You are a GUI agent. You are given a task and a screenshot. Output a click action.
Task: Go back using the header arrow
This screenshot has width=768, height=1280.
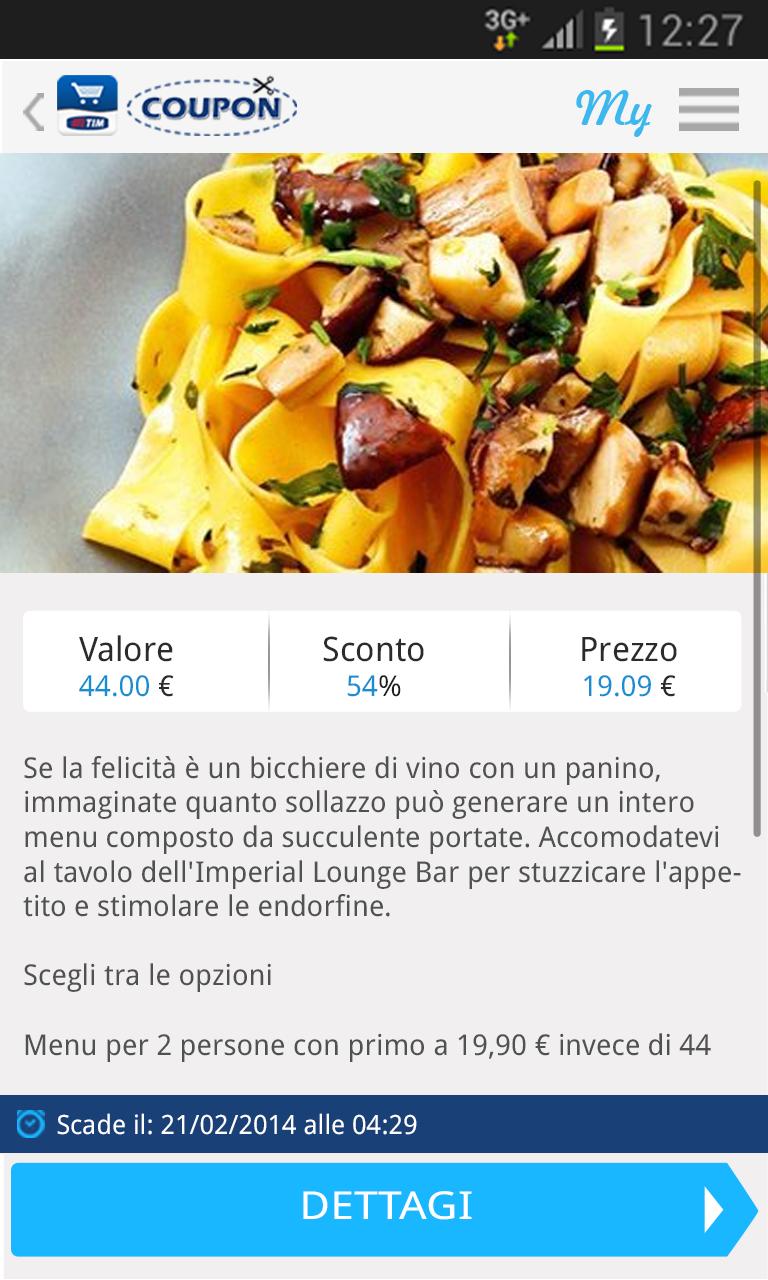[34, 111]
